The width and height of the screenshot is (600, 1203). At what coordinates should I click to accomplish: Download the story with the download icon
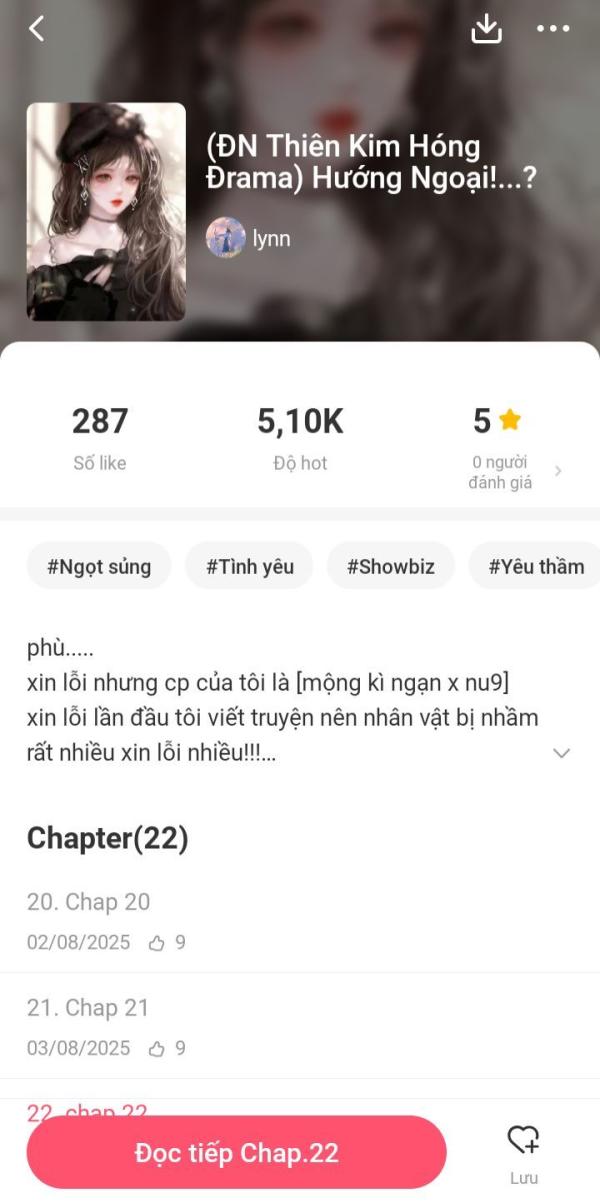point(486,28)
